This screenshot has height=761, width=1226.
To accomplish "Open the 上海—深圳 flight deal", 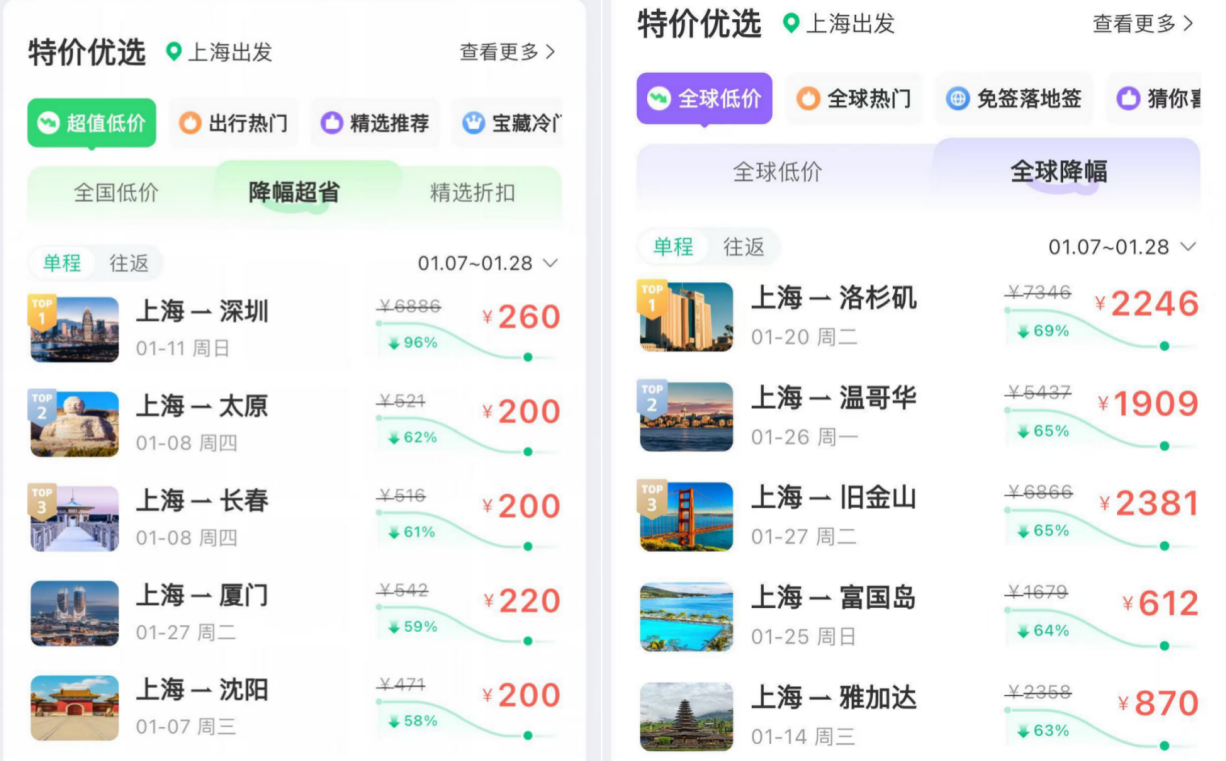I will coord(294,329).
